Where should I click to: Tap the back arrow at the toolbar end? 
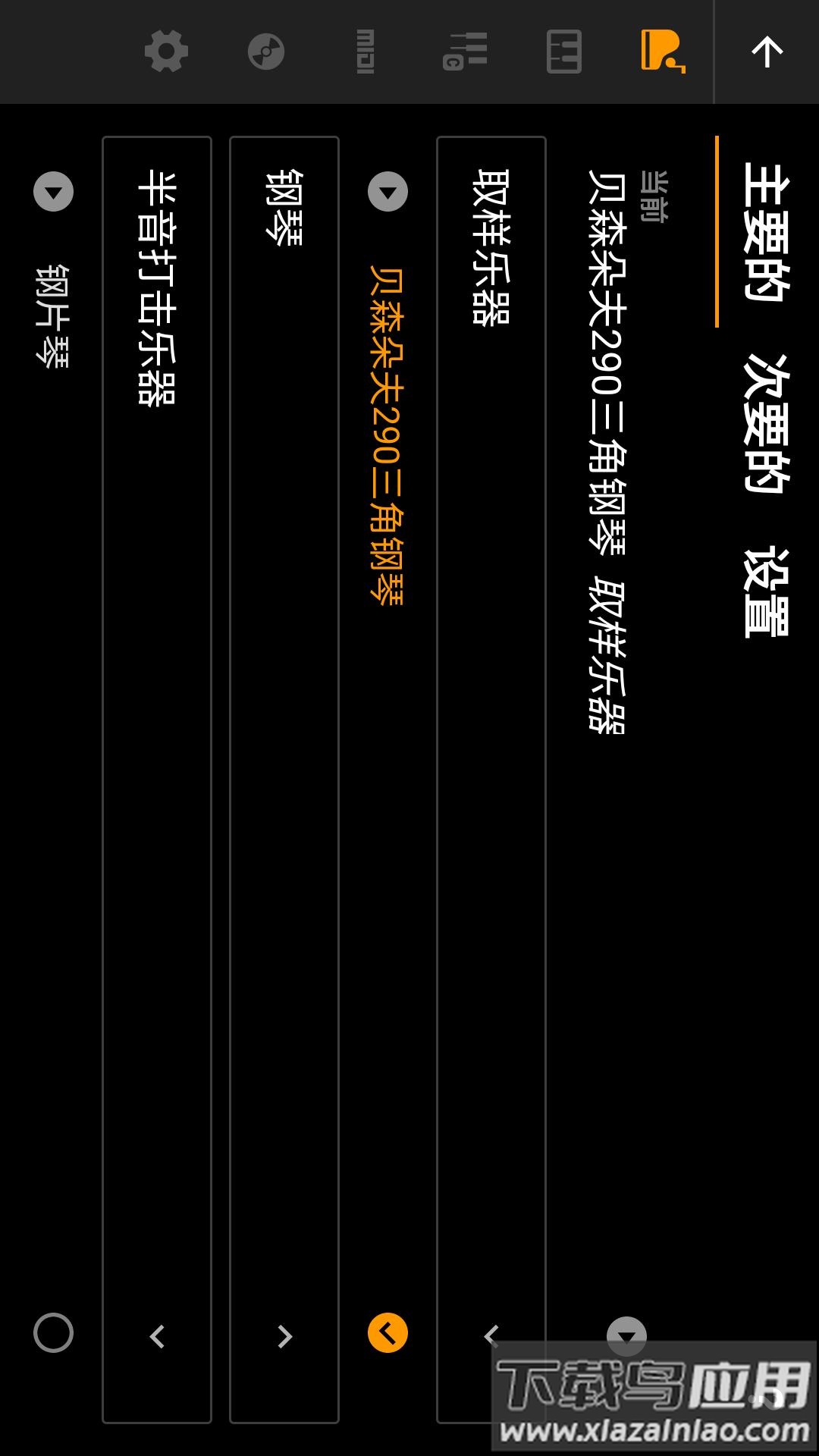click(767, 52)
